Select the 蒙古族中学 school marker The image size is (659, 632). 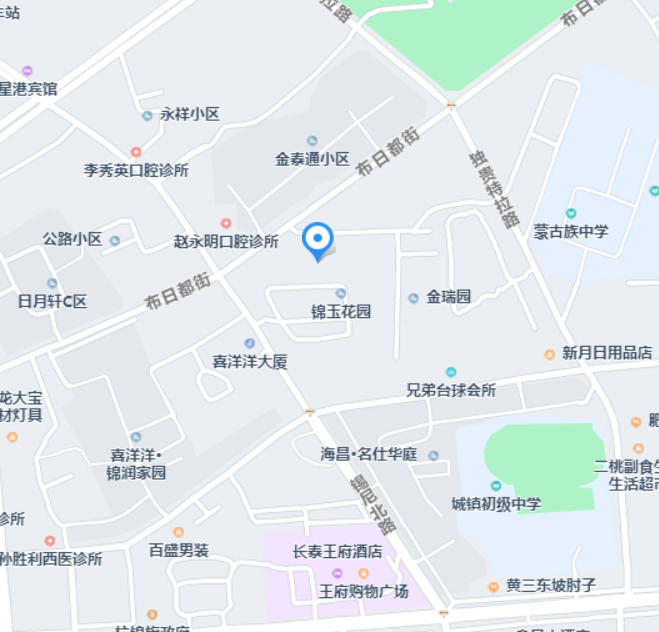pos(571,214)
